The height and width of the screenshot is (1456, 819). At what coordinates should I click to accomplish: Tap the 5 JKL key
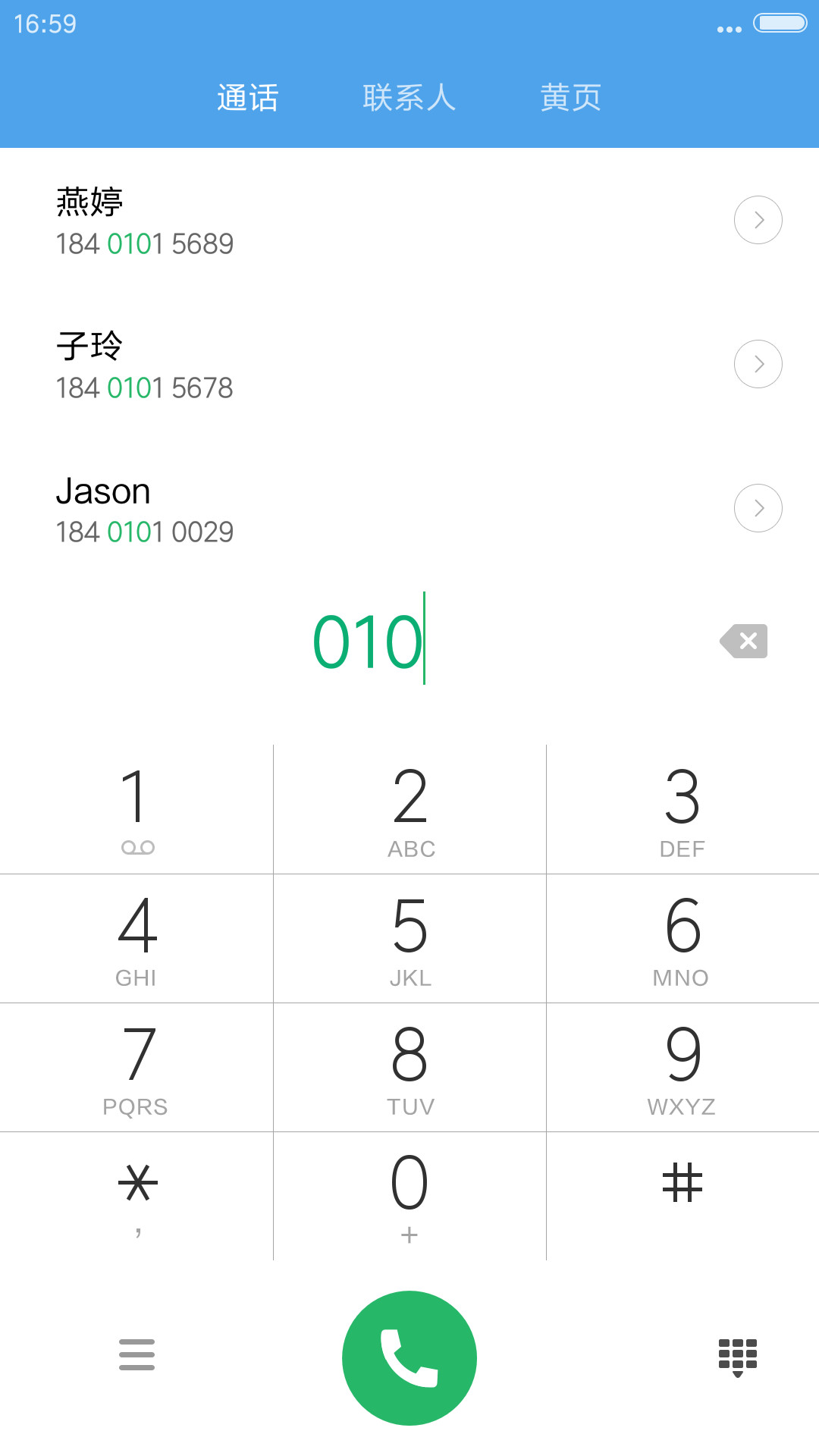coord(409,939)
